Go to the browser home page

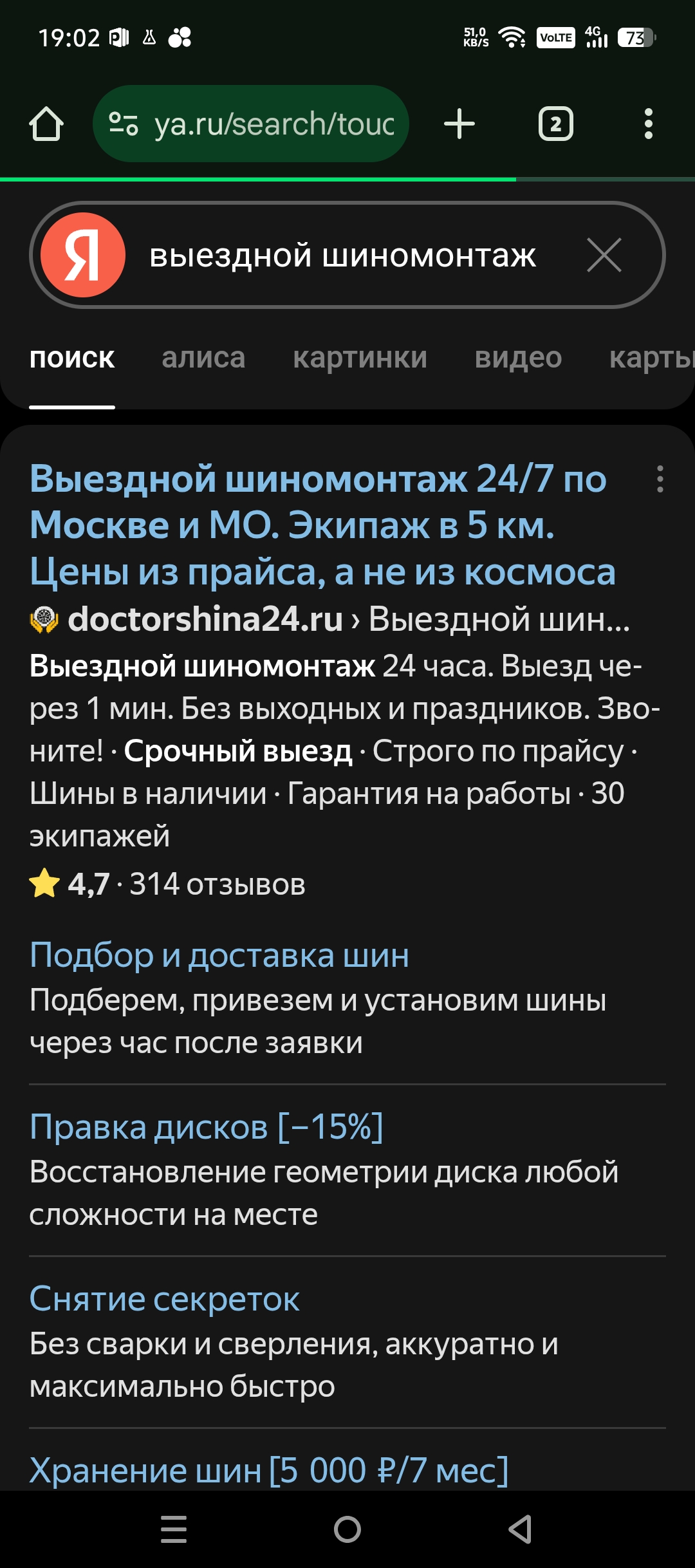(x=46, y=124)
